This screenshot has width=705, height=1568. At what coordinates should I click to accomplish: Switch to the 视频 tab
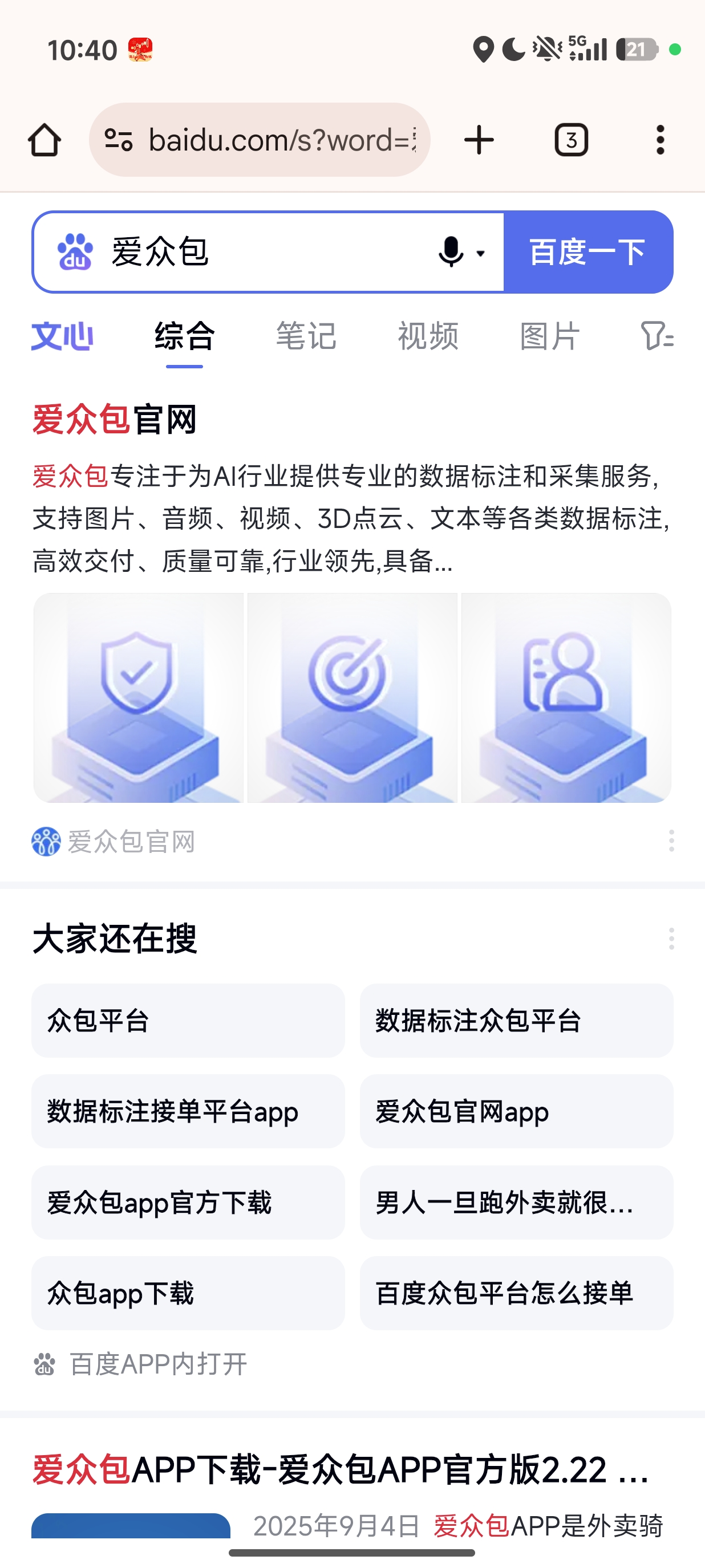pos(427,336)
